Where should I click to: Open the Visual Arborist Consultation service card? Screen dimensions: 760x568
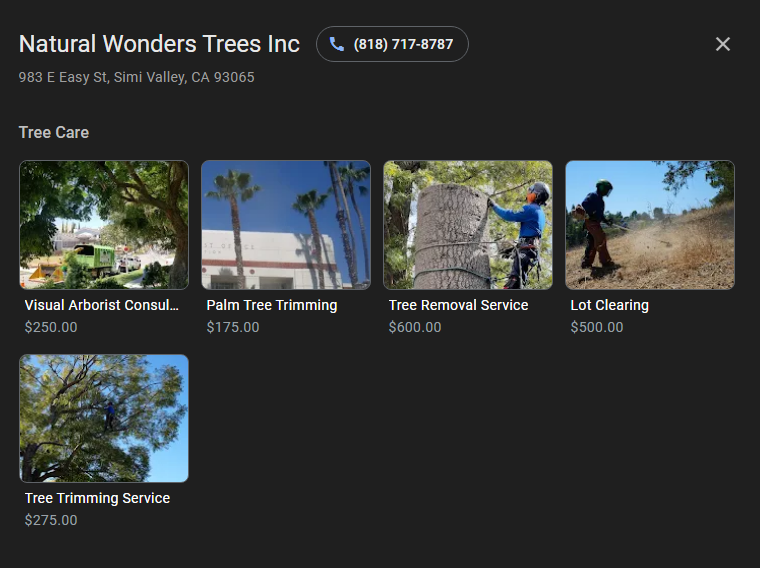click(104, 225)
